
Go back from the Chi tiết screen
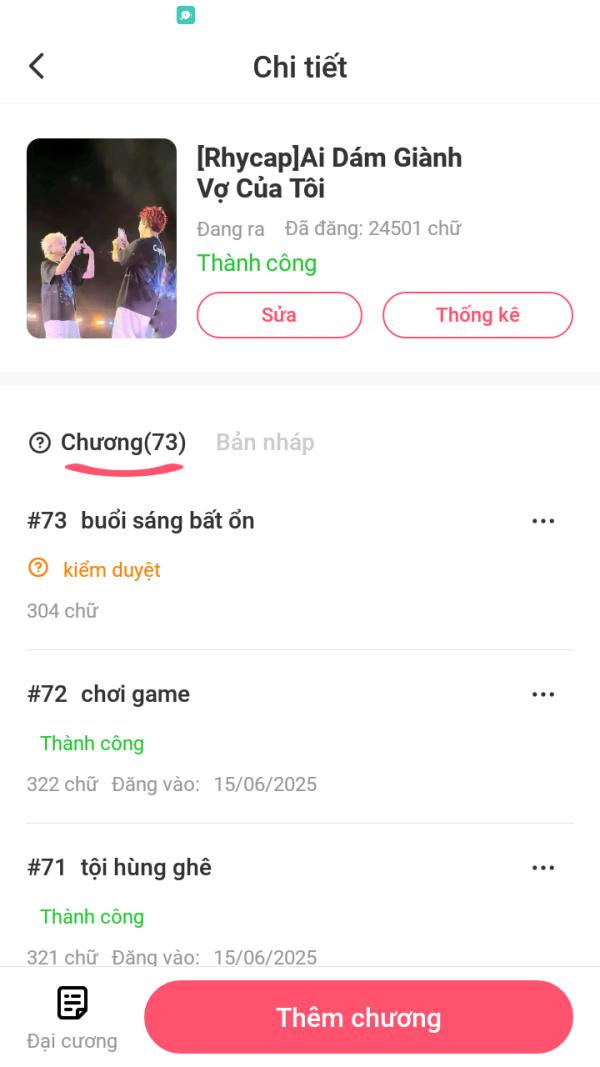37,66
